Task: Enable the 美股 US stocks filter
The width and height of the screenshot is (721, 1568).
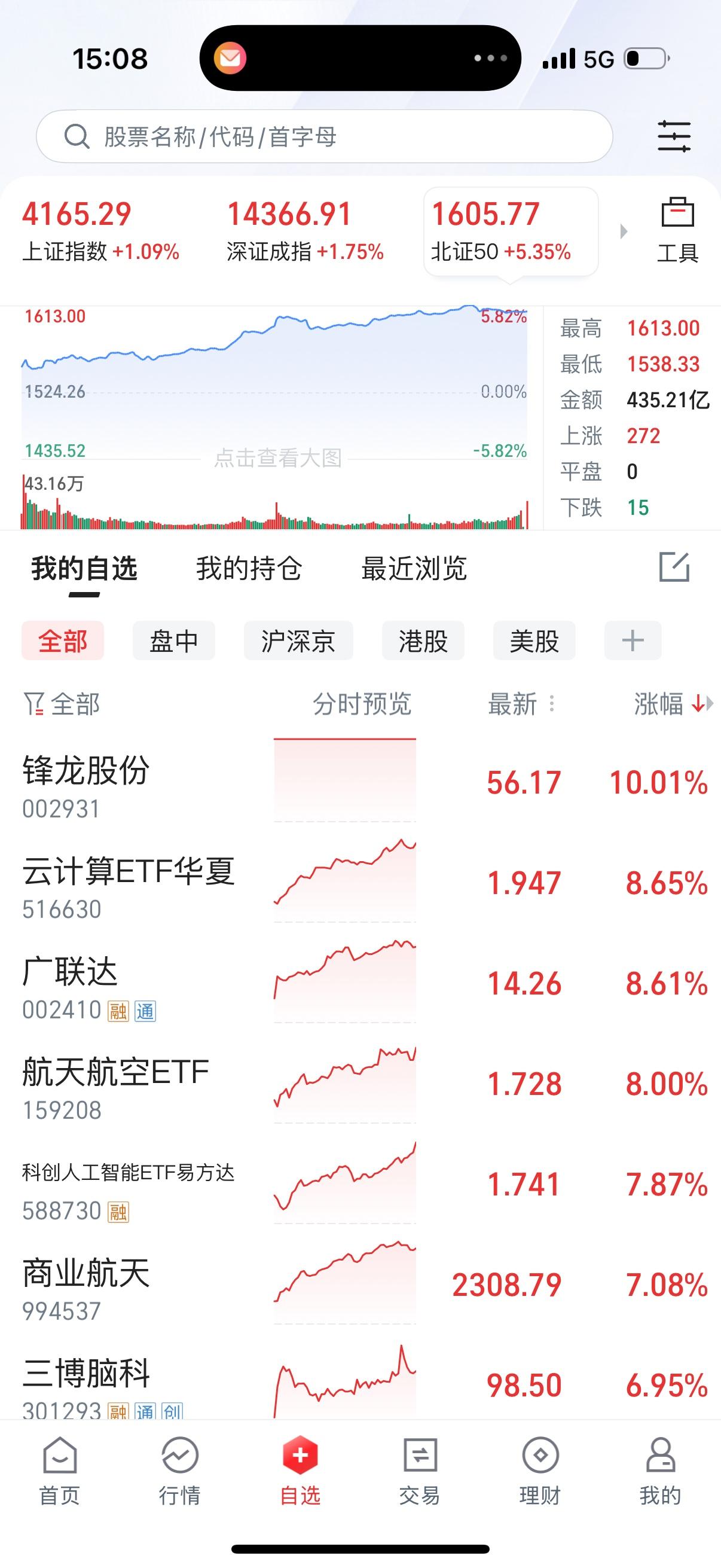Action: (534, 640)
